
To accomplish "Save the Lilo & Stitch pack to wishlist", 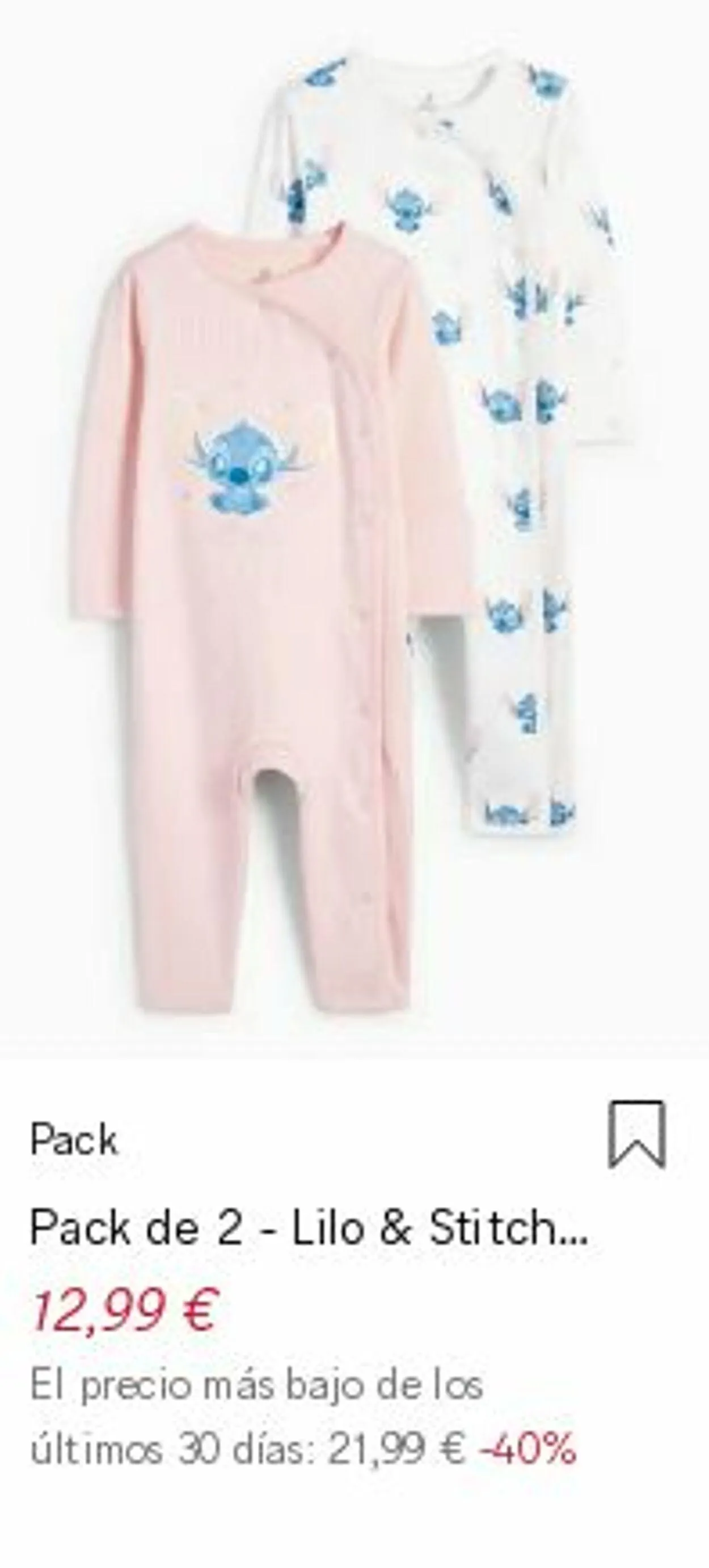I will pyautogui.click(x=637, y=1134).
